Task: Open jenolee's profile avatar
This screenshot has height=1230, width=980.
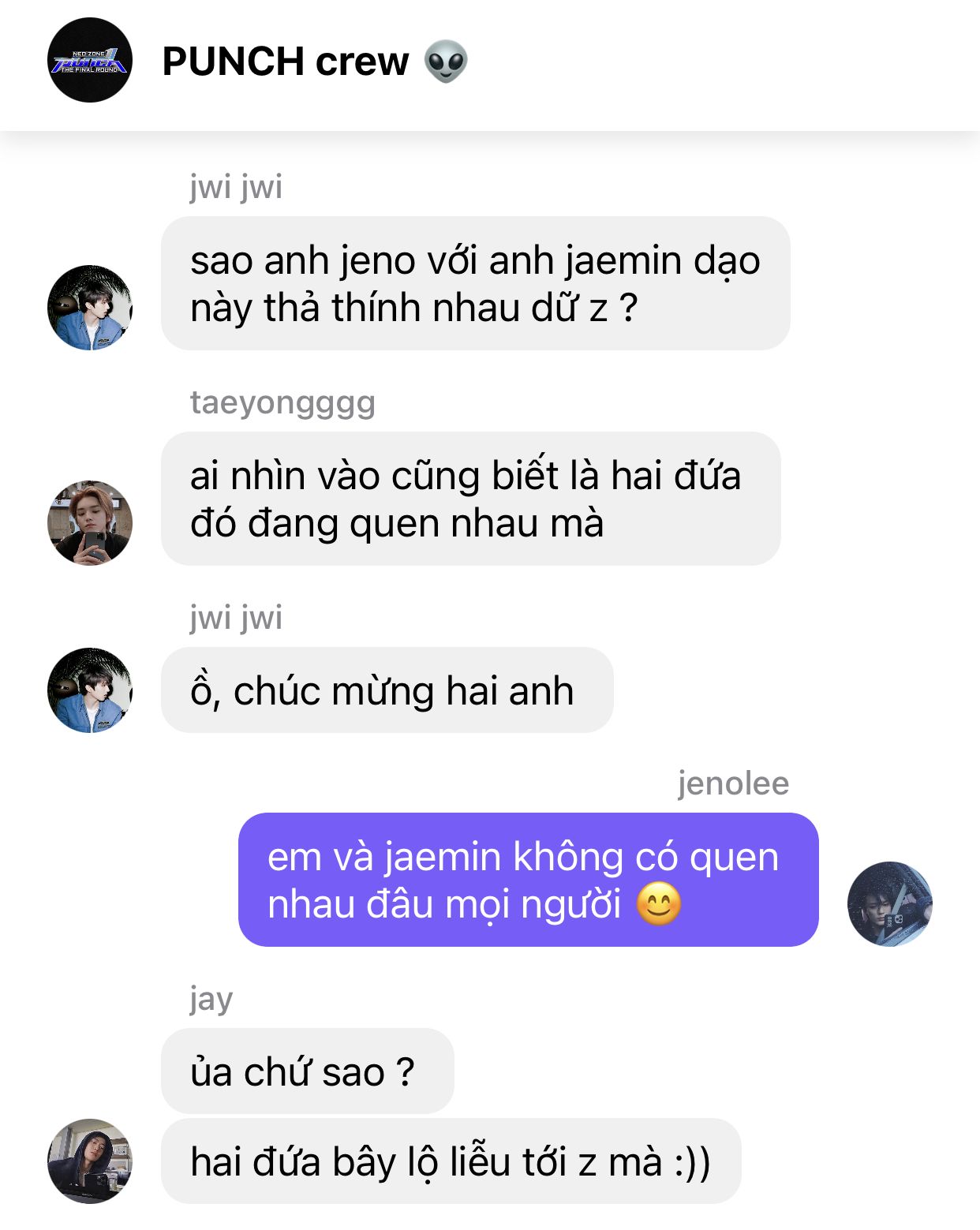Action: coord(889,904)
